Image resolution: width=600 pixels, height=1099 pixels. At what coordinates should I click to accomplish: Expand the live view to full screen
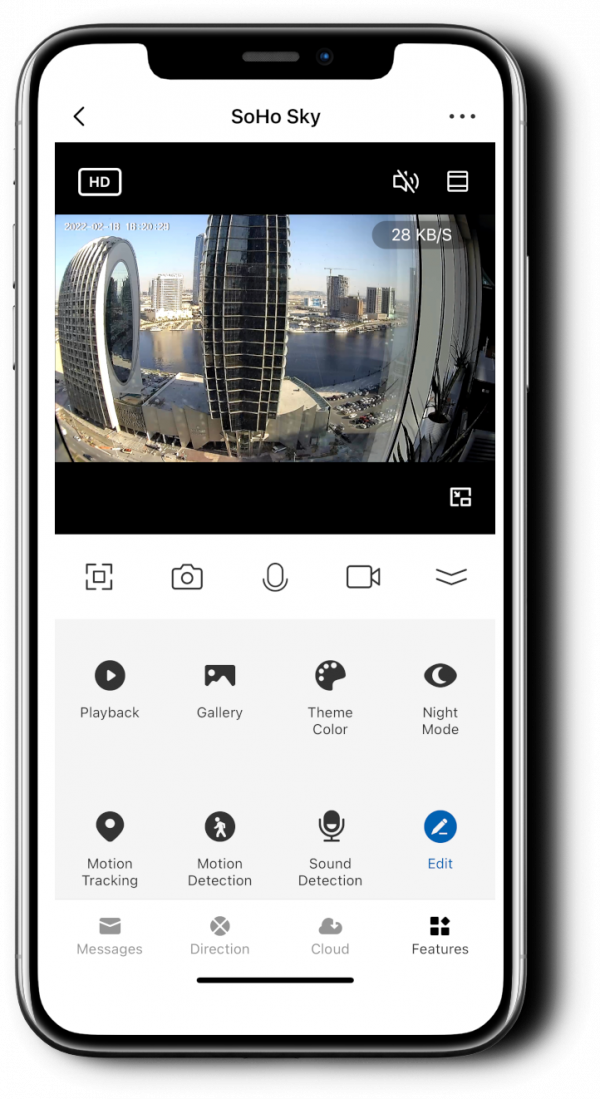(x=100, y=577)
